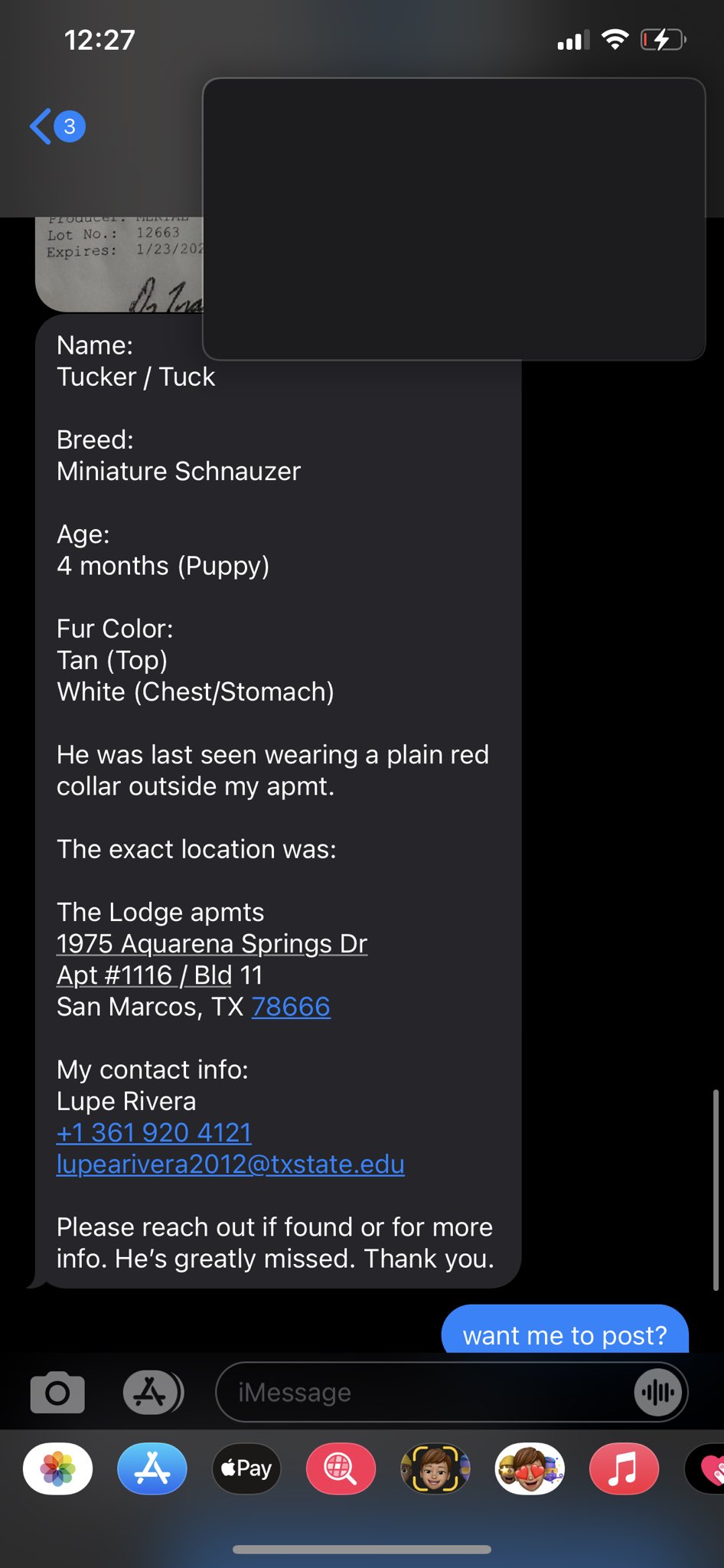Go back to the messages list
The height and width of the screenshot is (1568, 724).
point(57,126)
